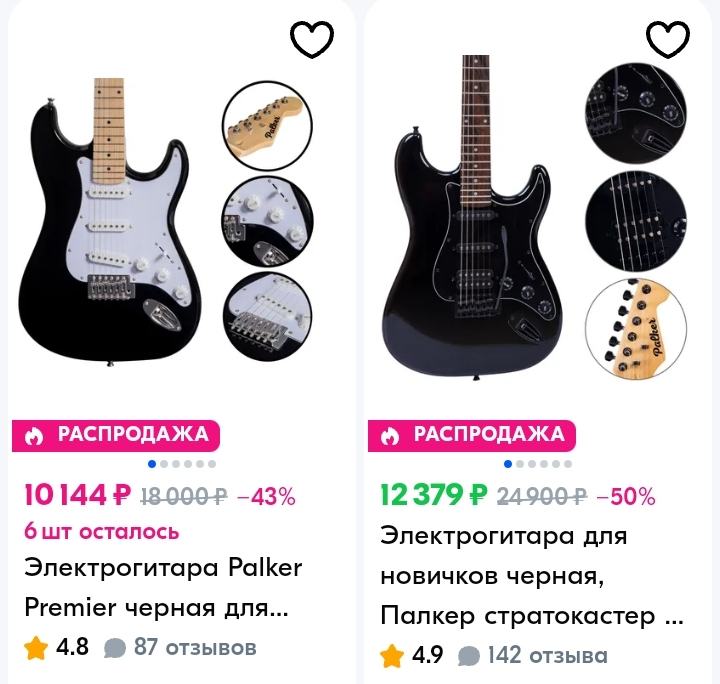
Task: Favorite the 12 379 ₽ beginner's guitar
Action: [668, 40]
